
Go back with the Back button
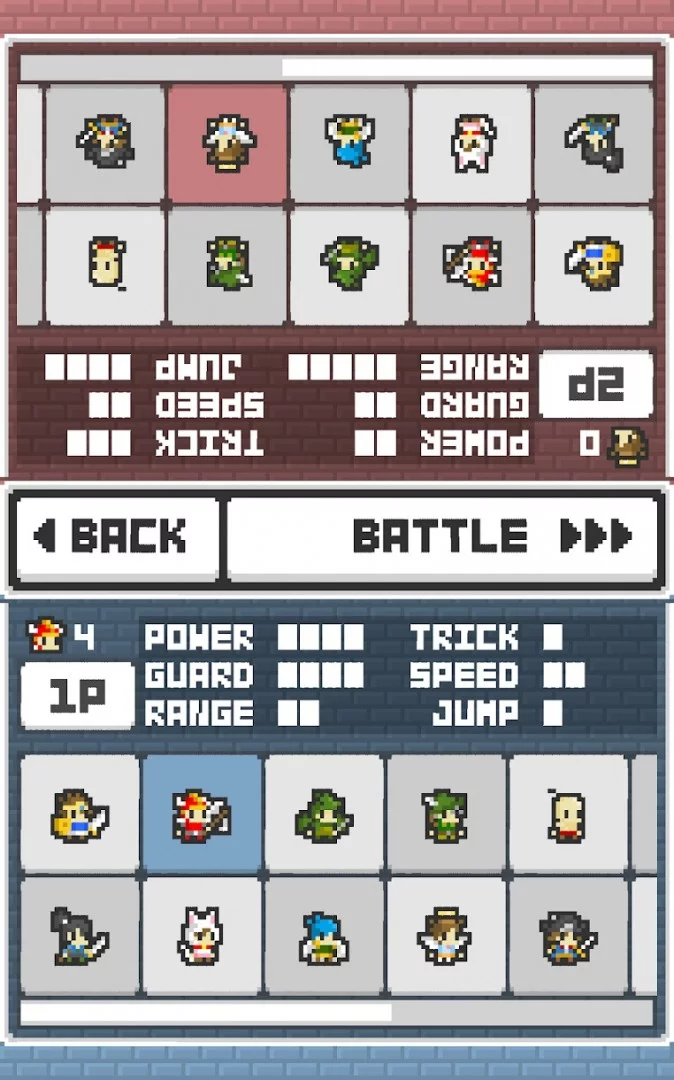point(115,537)
